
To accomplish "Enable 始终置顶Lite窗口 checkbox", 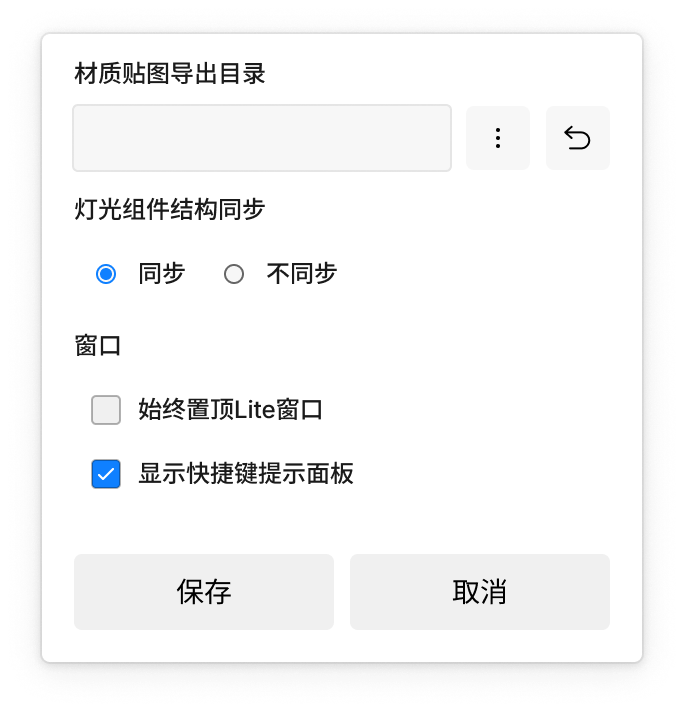I will click(106, 410).
